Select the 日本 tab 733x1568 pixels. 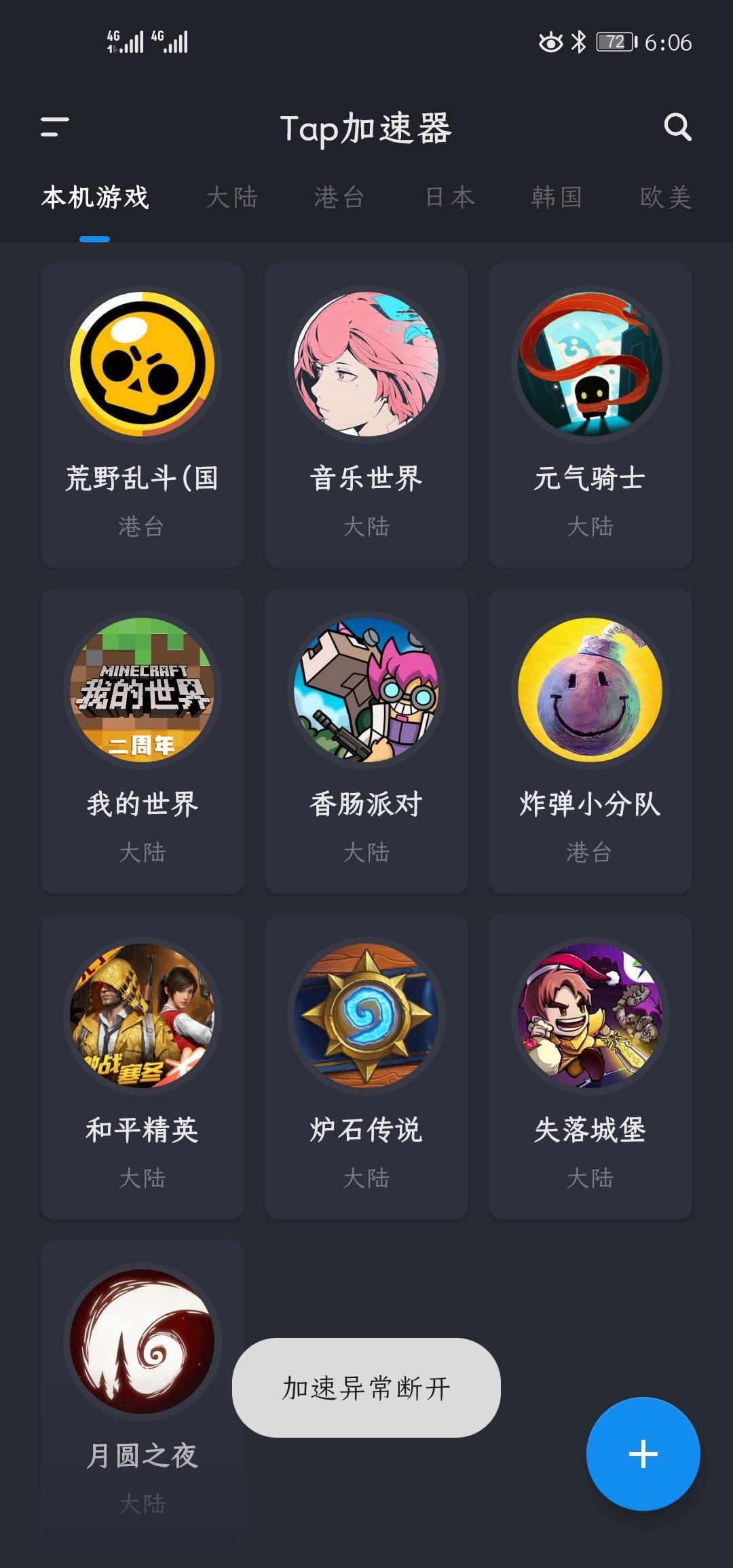pyautogui.click(x=449, y=198)
